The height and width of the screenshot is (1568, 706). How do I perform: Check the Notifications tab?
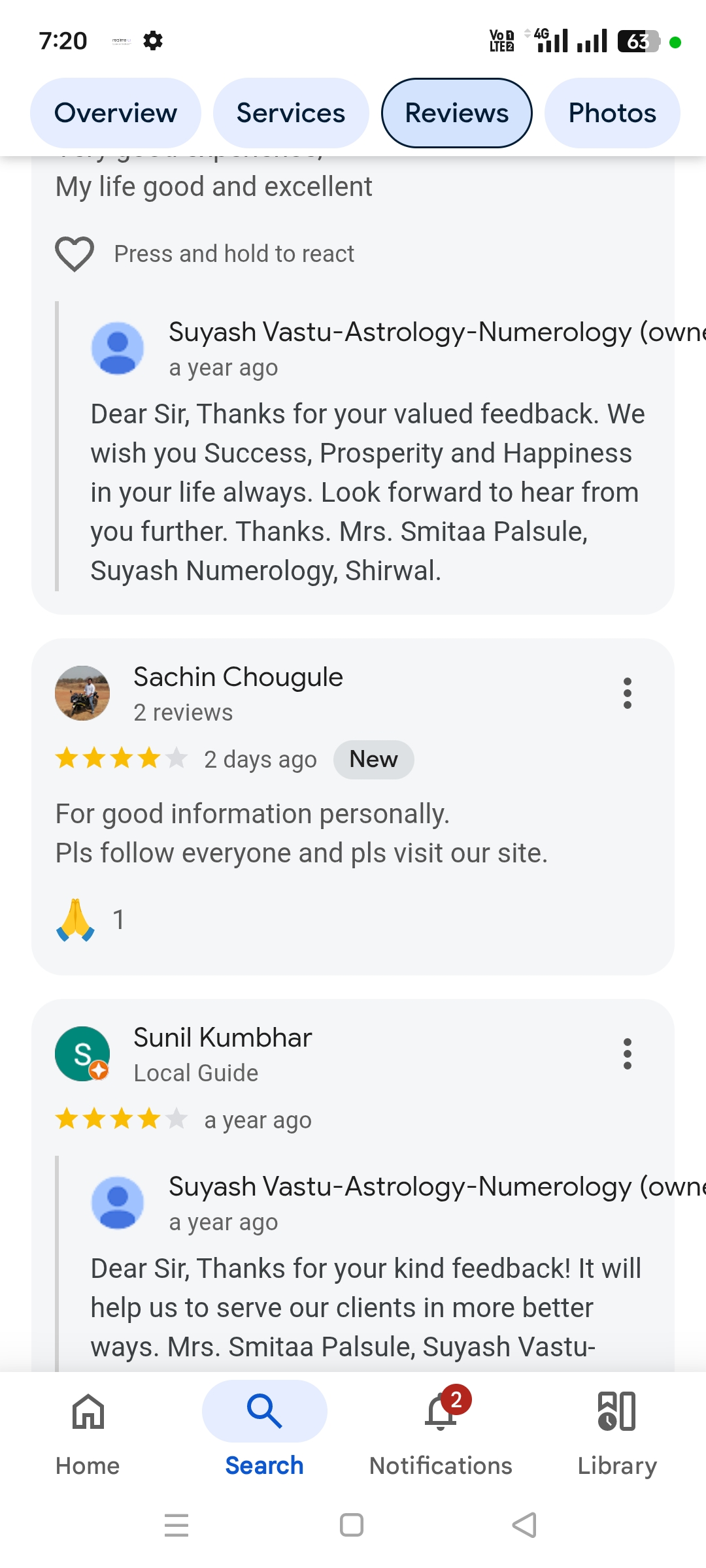[x=441, y=1428]
